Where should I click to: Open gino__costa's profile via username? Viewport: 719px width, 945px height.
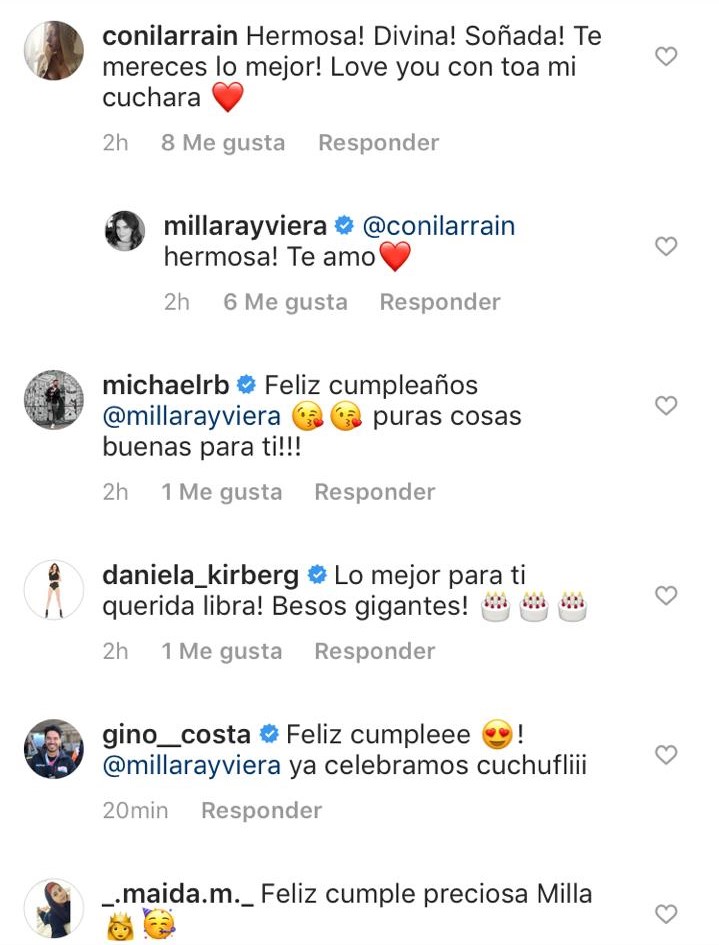coord(177,735)
